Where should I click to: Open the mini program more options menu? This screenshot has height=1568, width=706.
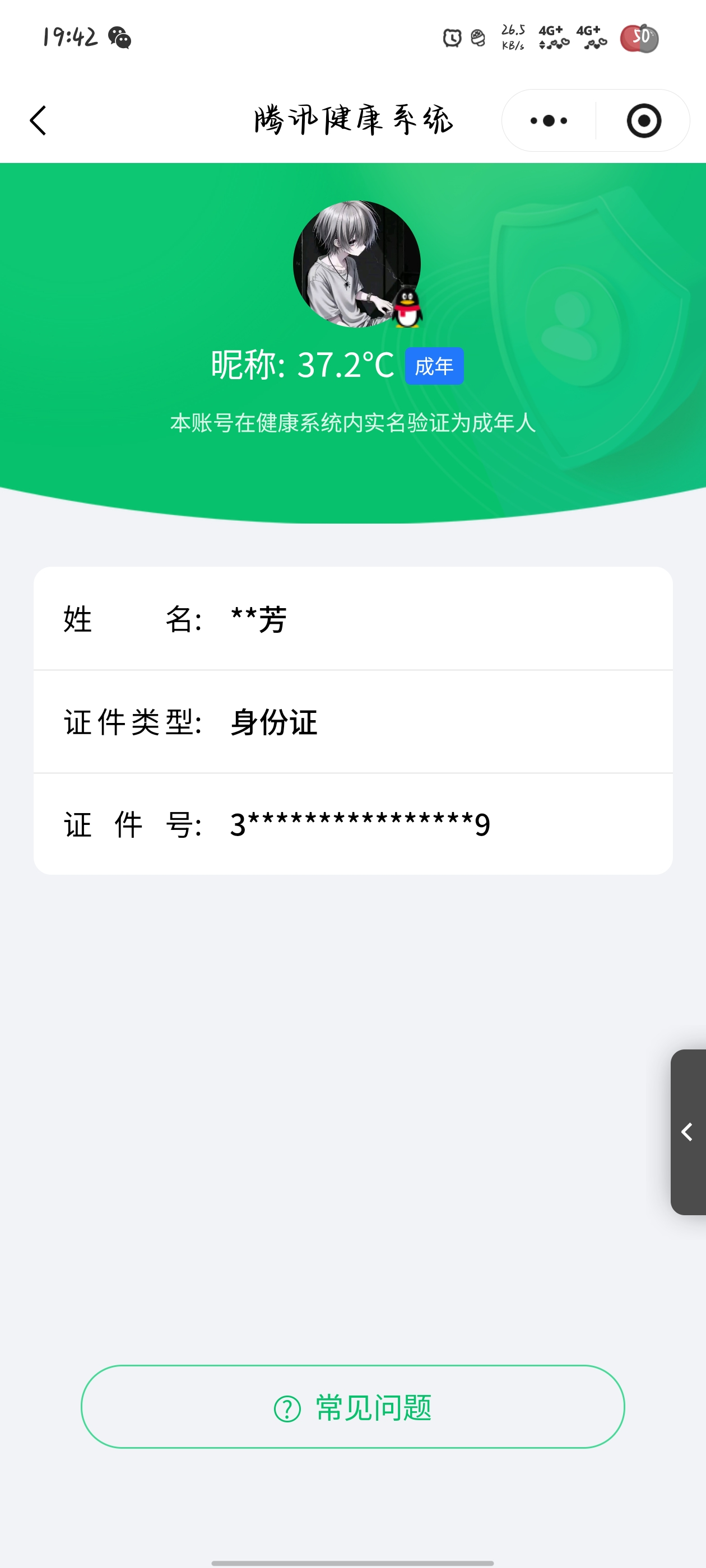click(x=548, y=120)
